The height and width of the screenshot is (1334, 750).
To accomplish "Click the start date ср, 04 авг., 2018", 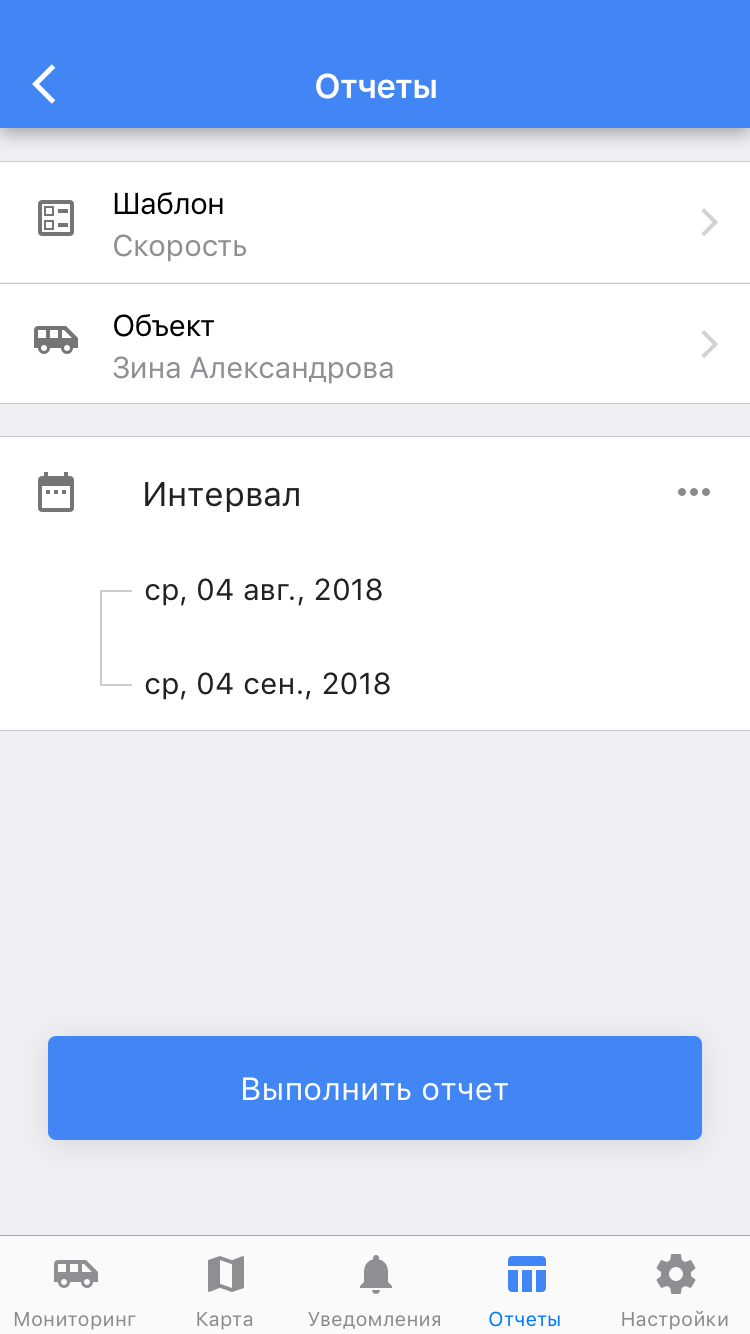I will pyautogui.click(x=263, y=590).
